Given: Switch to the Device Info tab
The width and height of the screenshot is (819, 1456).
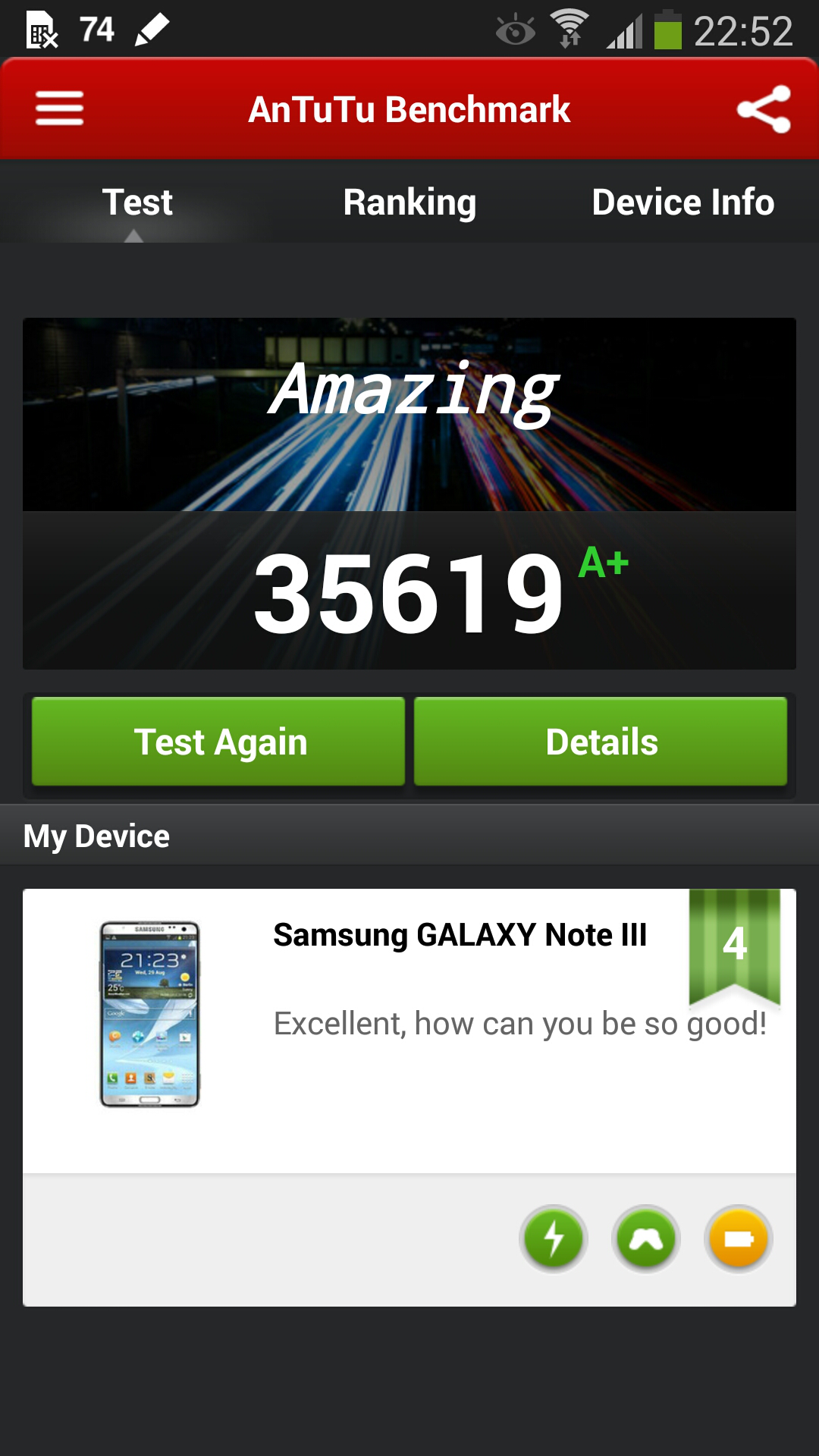Looking at the screenshot, I should tap(682, 202).
